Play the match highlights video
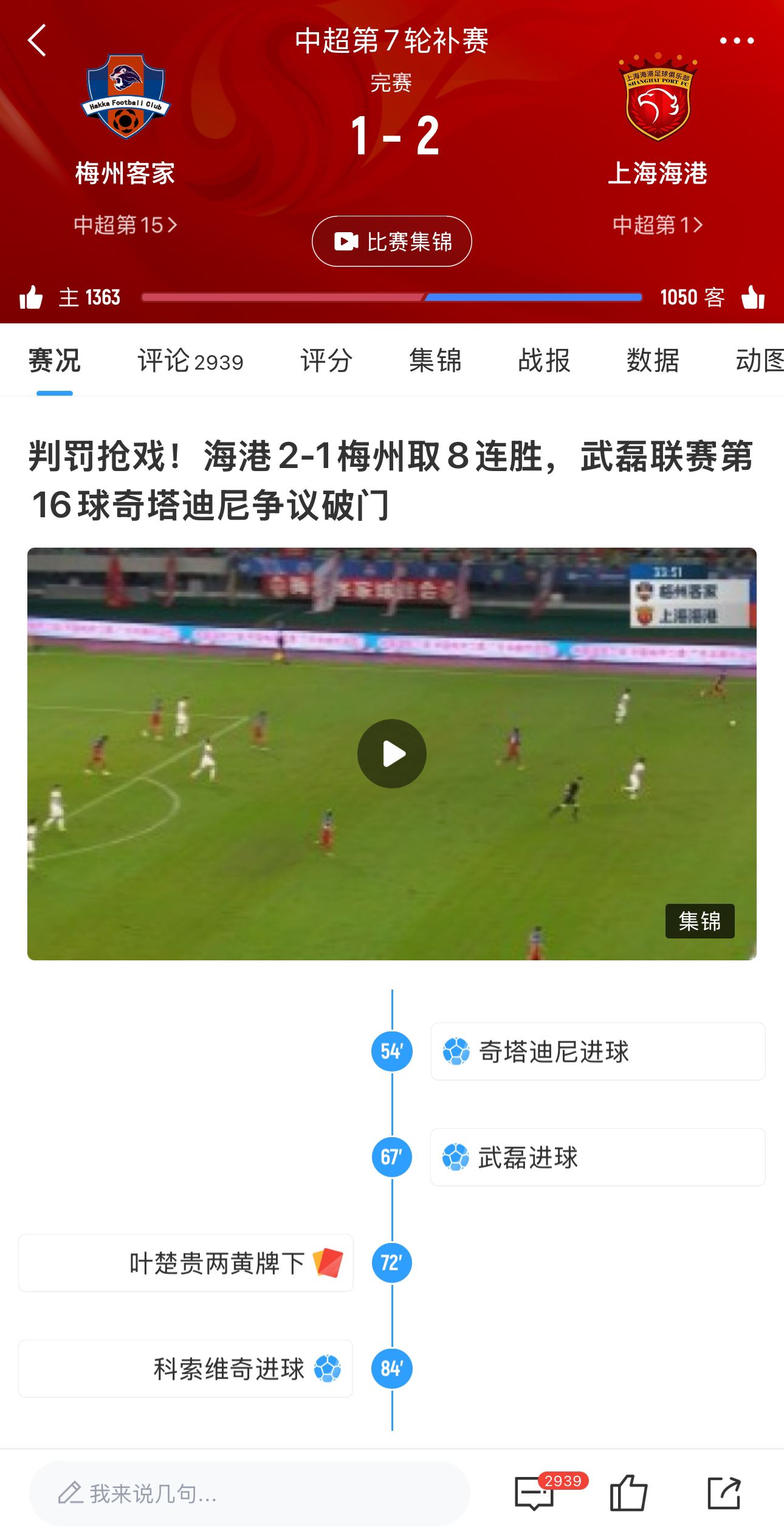 392,754
